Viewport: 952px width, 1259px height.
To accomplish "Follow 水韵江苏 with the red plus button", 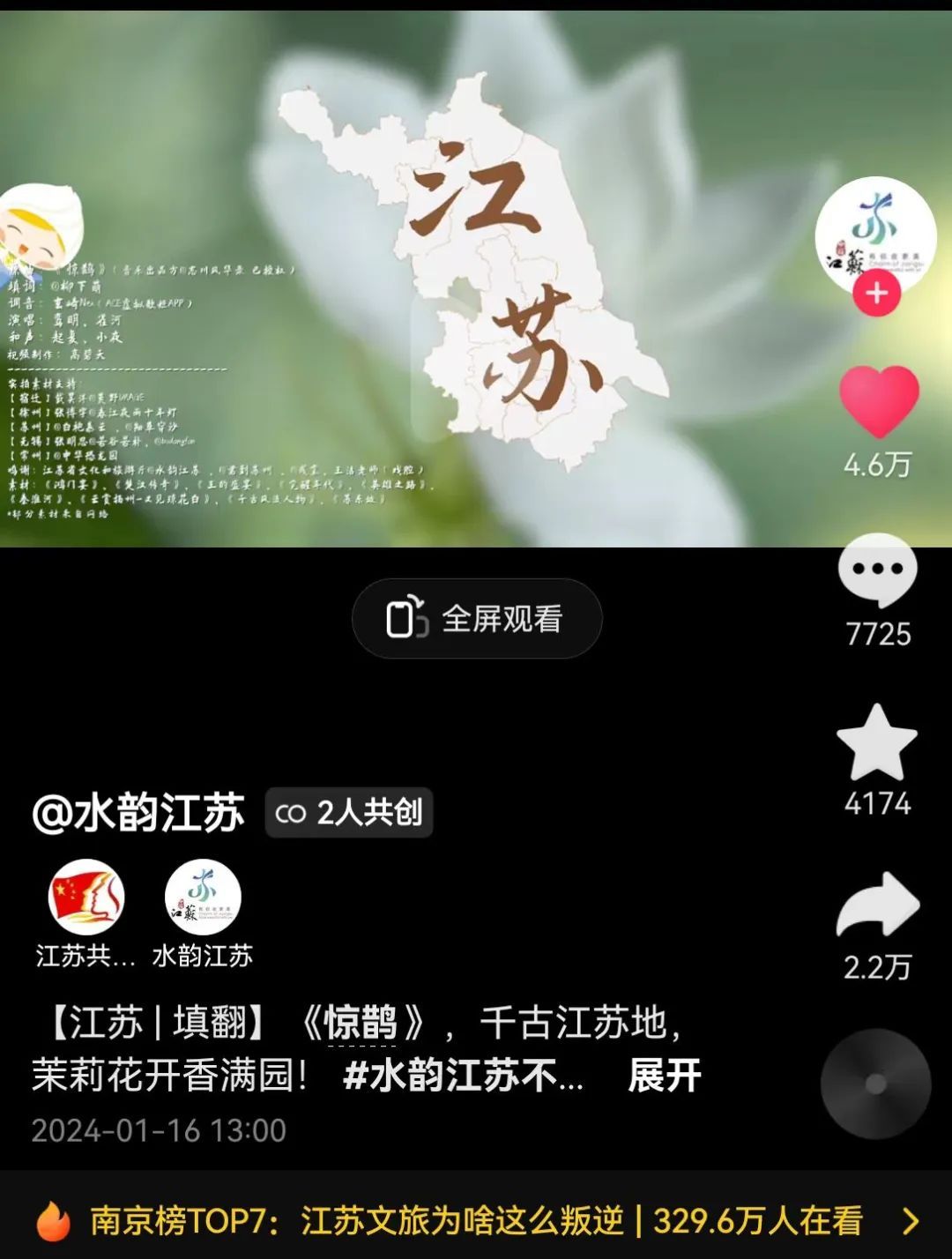I will coord(876,294).
